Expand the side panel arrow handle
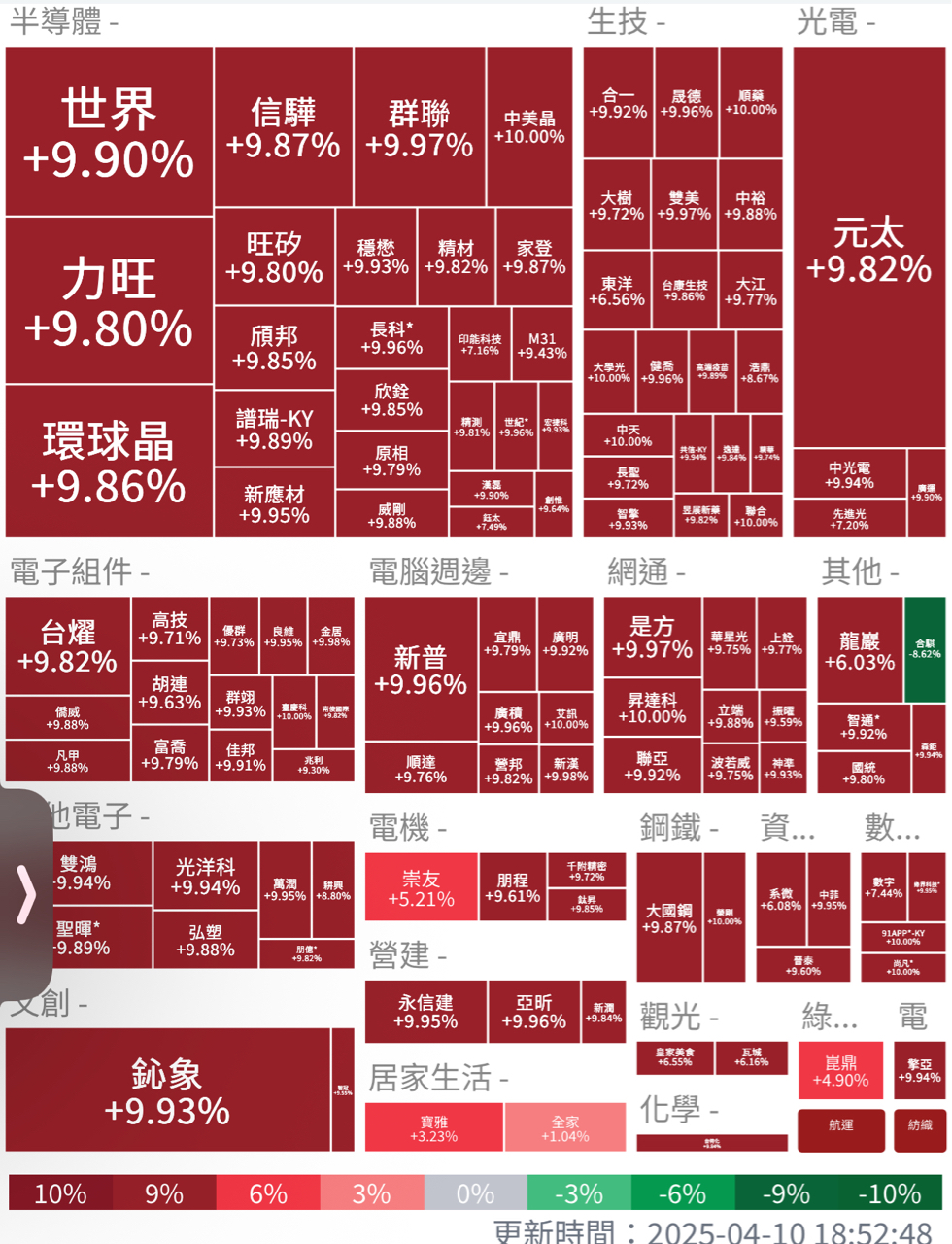 (25, 894)
